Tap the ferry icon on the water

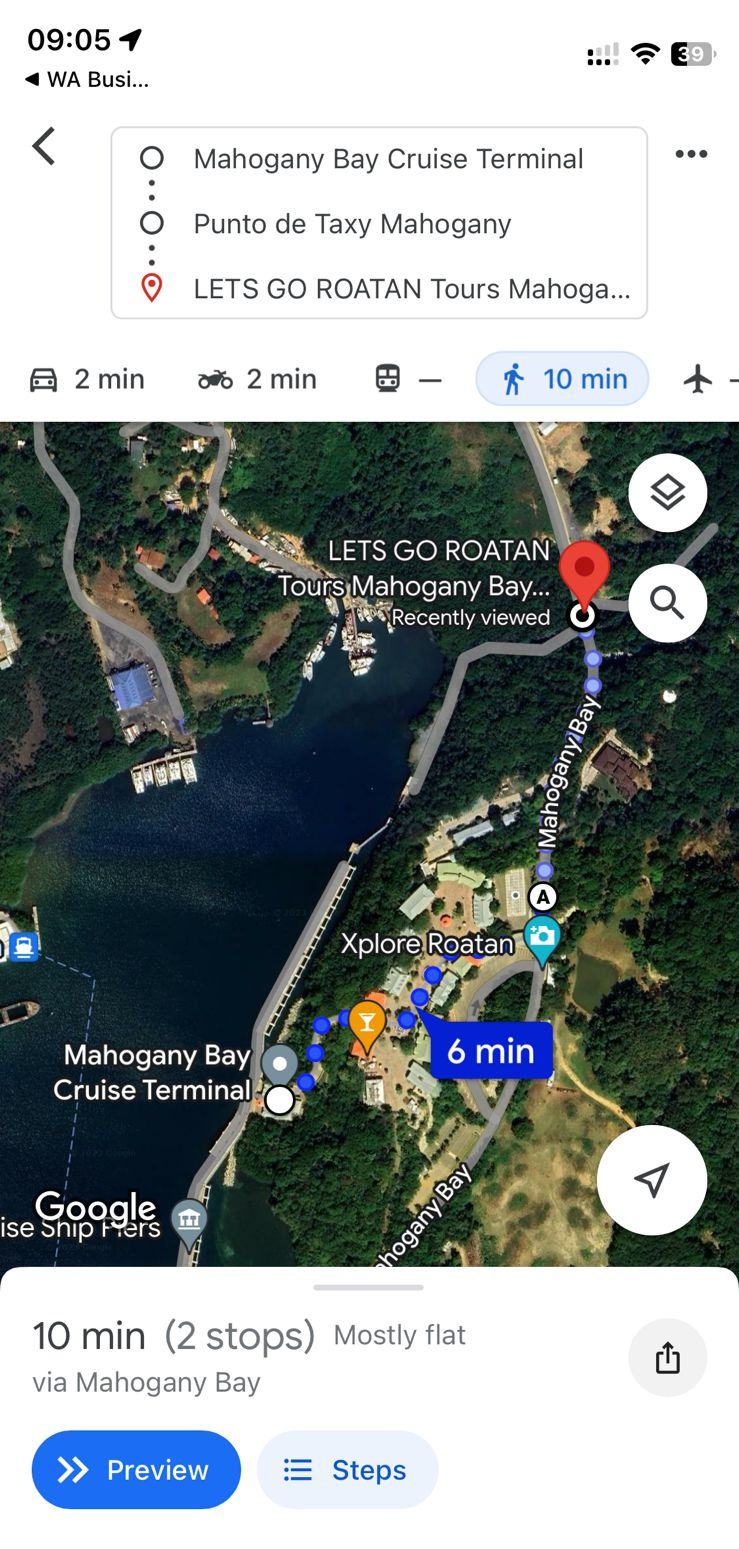click(x=22, y=946)
